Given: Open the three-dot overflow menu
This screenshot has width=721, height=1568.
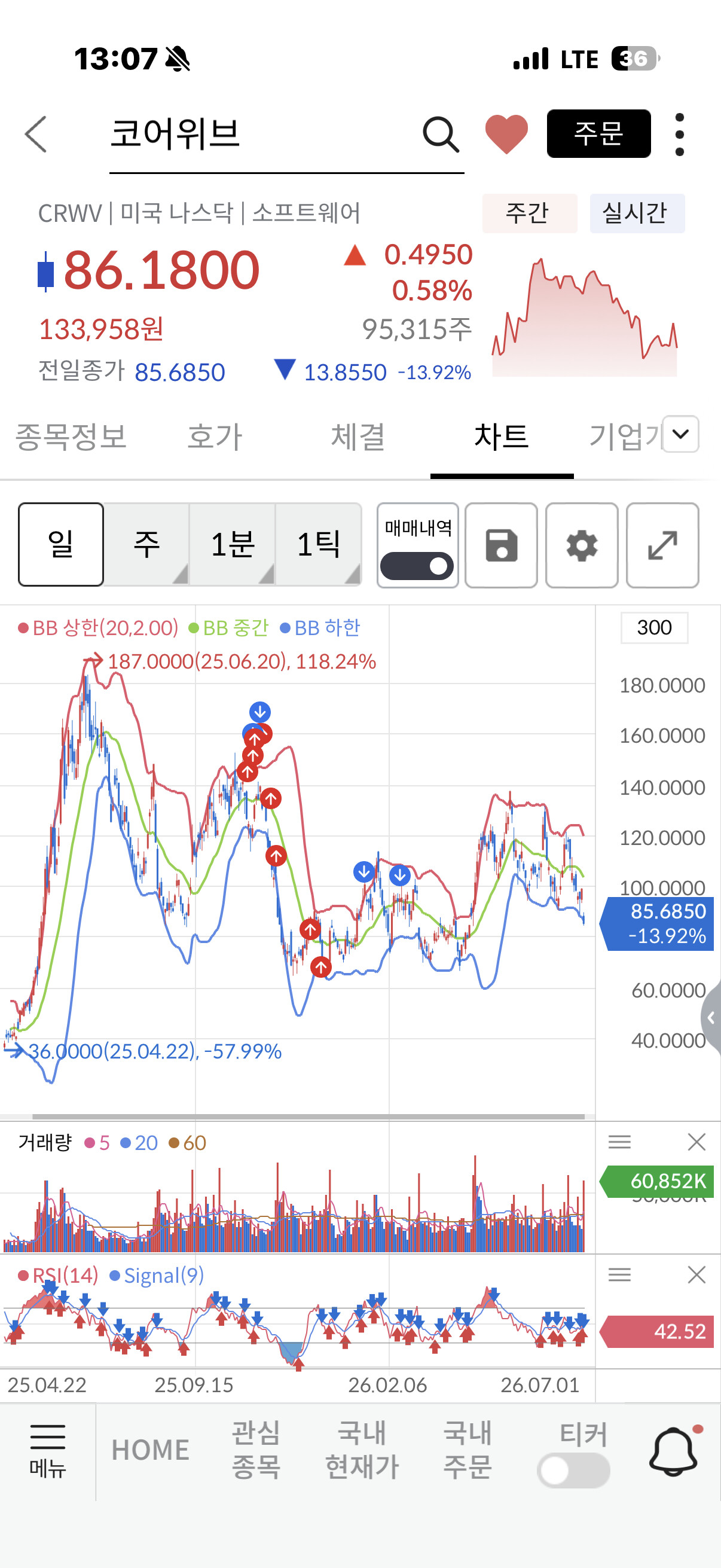Looking at the screenshot, I should (680, 135).
